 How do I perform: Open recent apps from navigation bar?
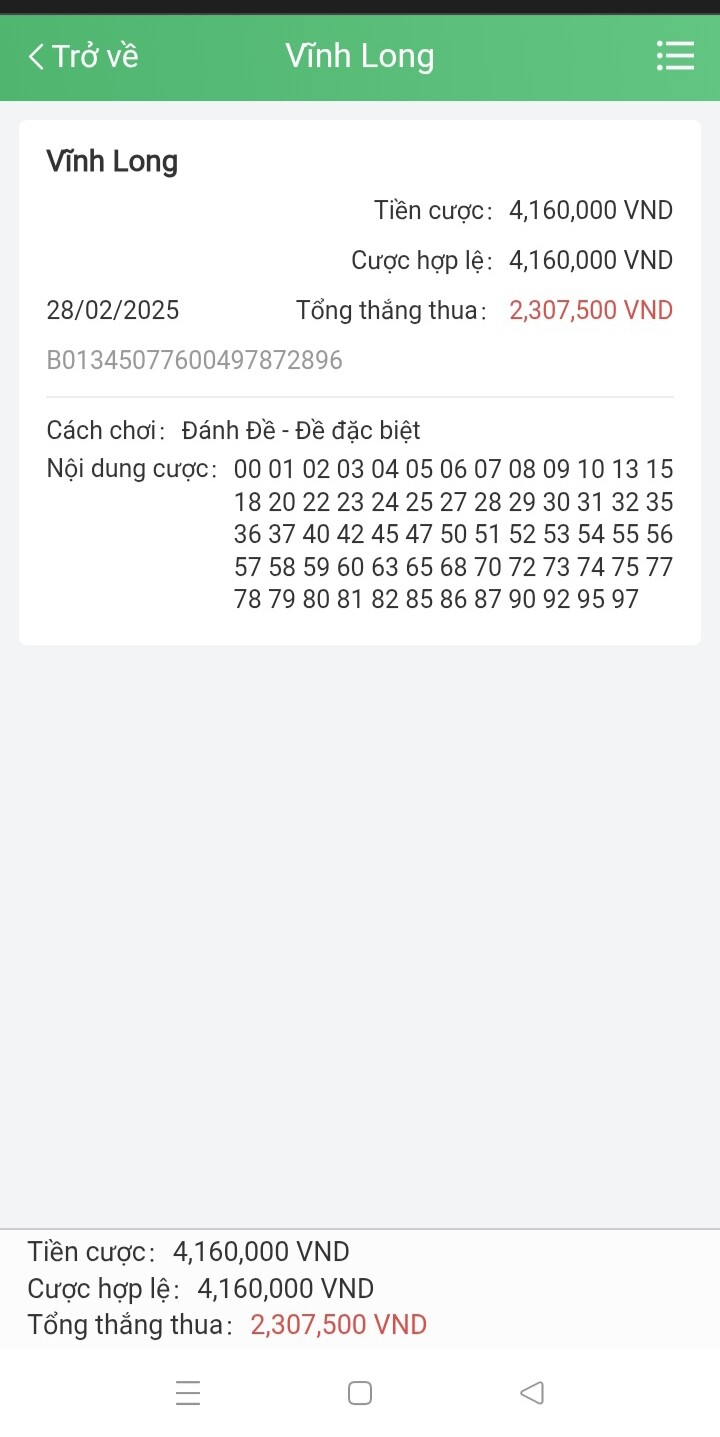click(188, 1393)
